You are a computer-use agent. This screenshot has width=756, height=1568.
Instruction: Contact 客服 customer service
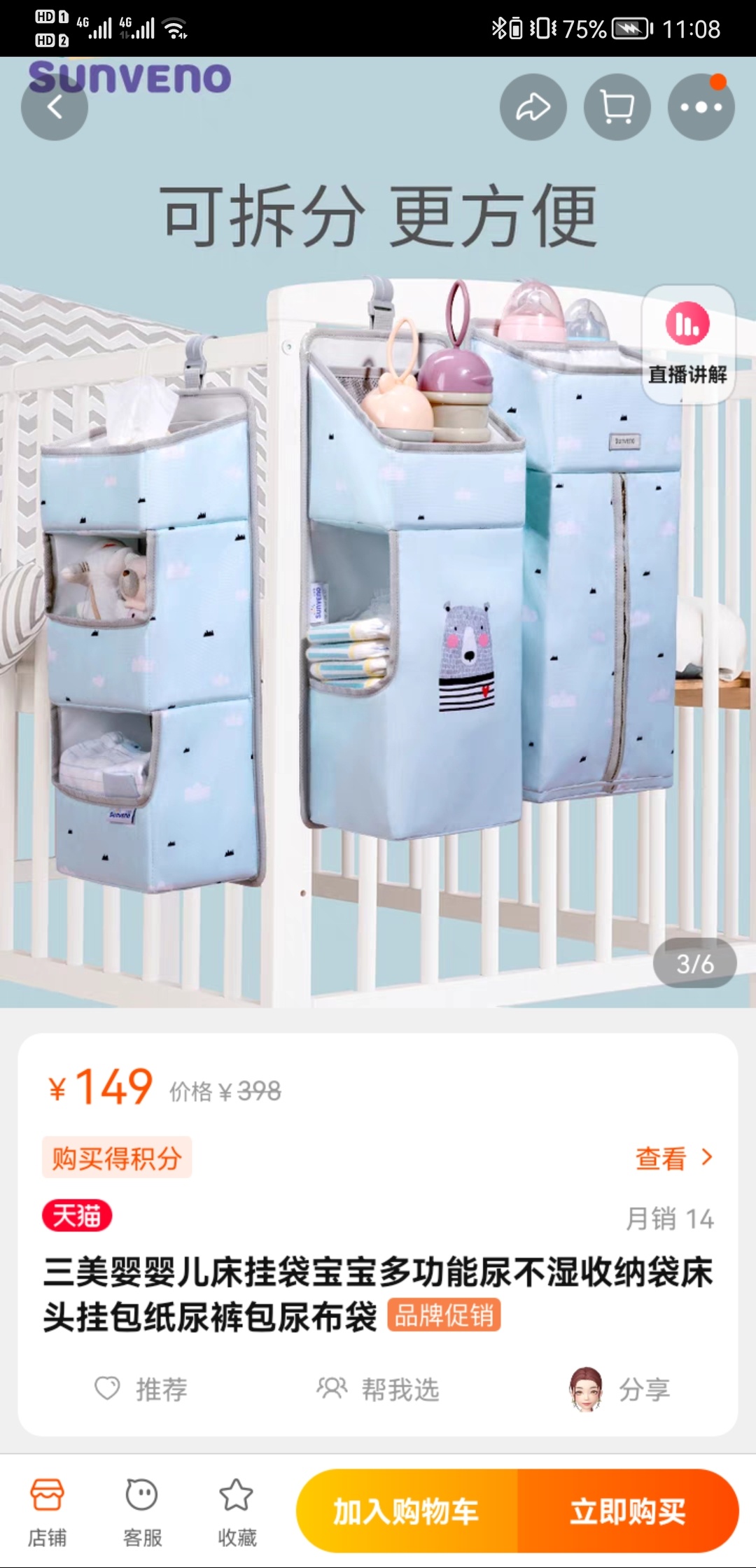[142, 1511]
